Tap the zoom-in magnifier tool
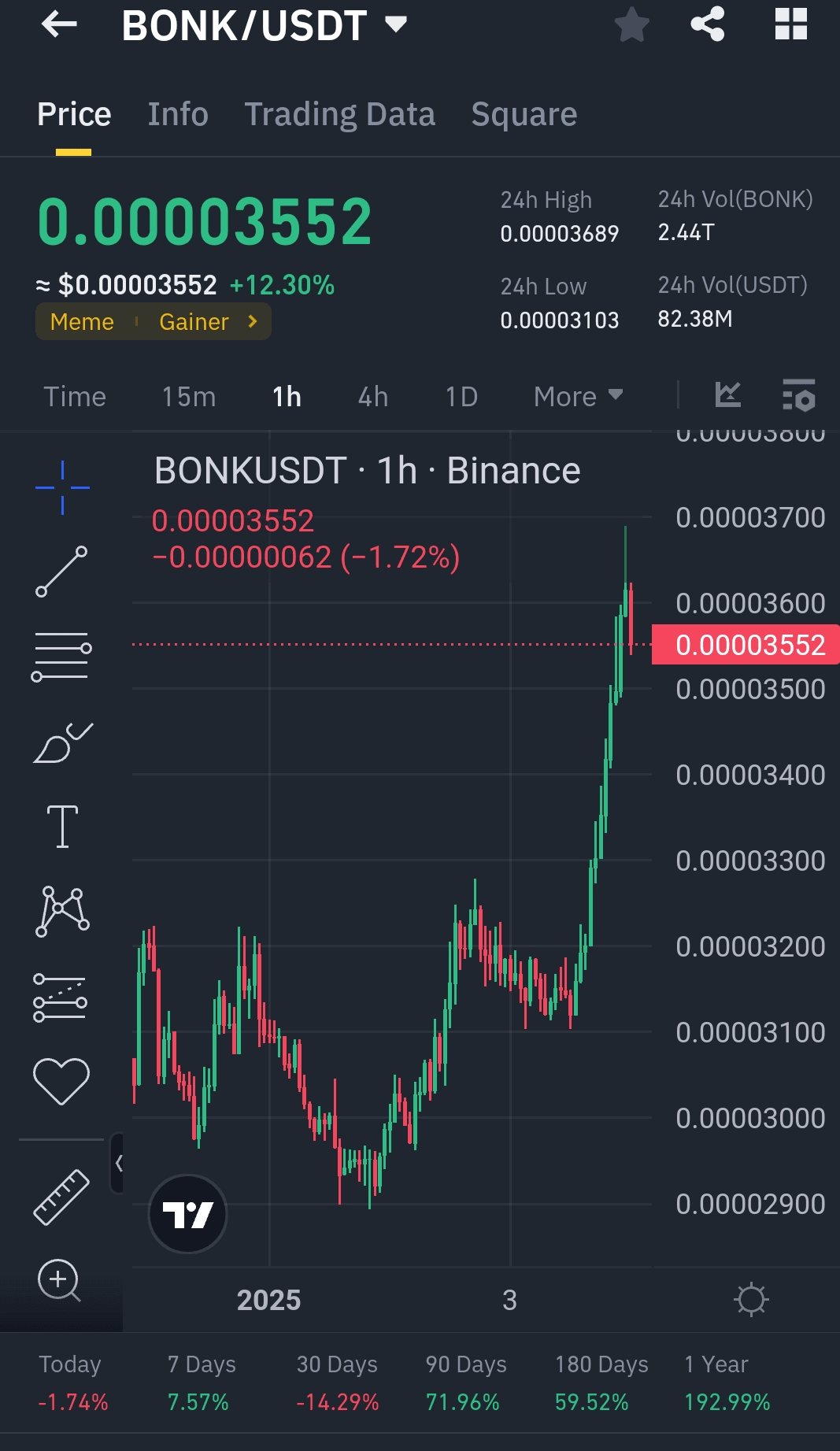This screenshot has width=840, height=1451. point(60,1281)
